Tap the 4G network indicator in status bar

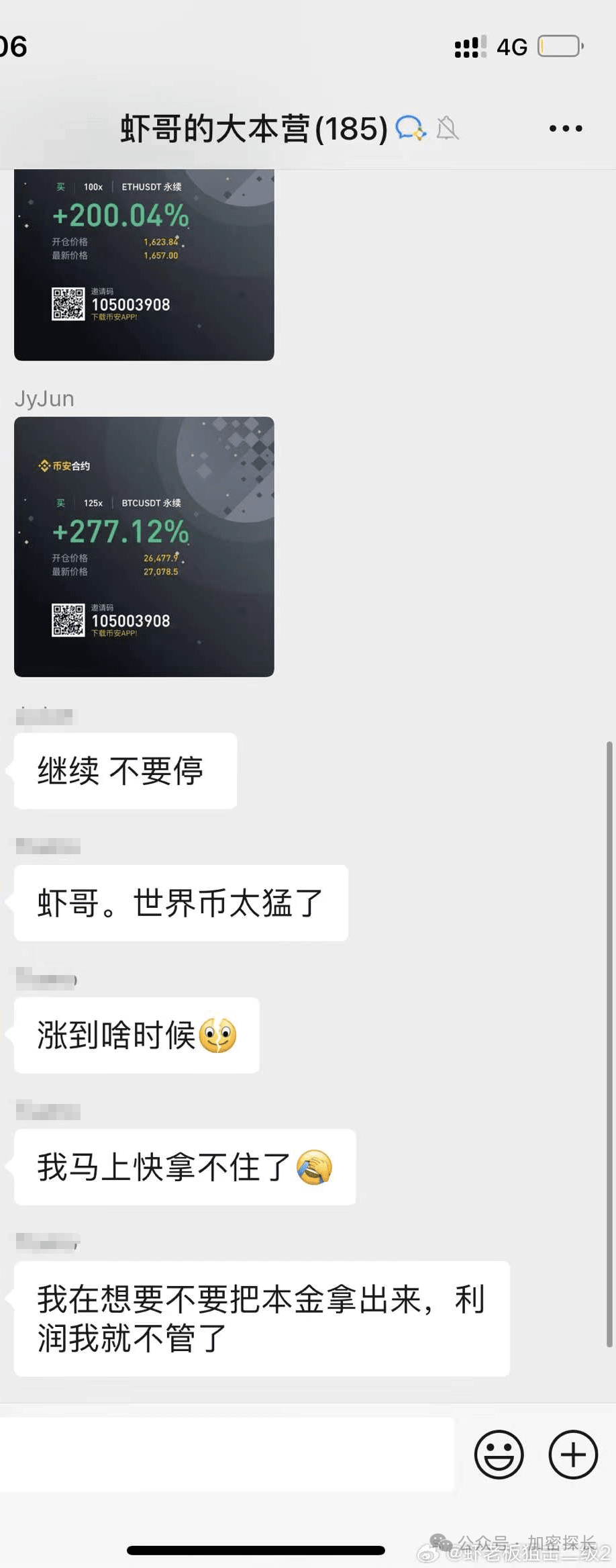510,45
